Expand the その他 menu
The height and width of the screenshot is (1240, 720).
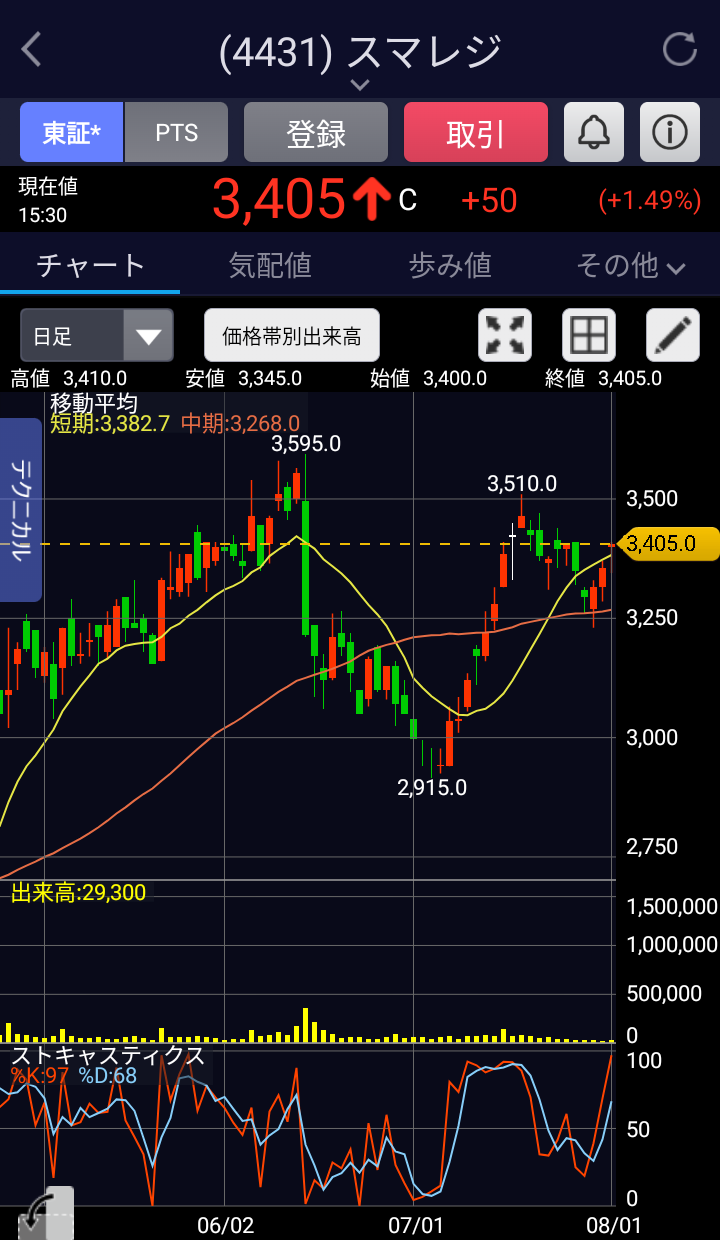[x=630, y=265]
